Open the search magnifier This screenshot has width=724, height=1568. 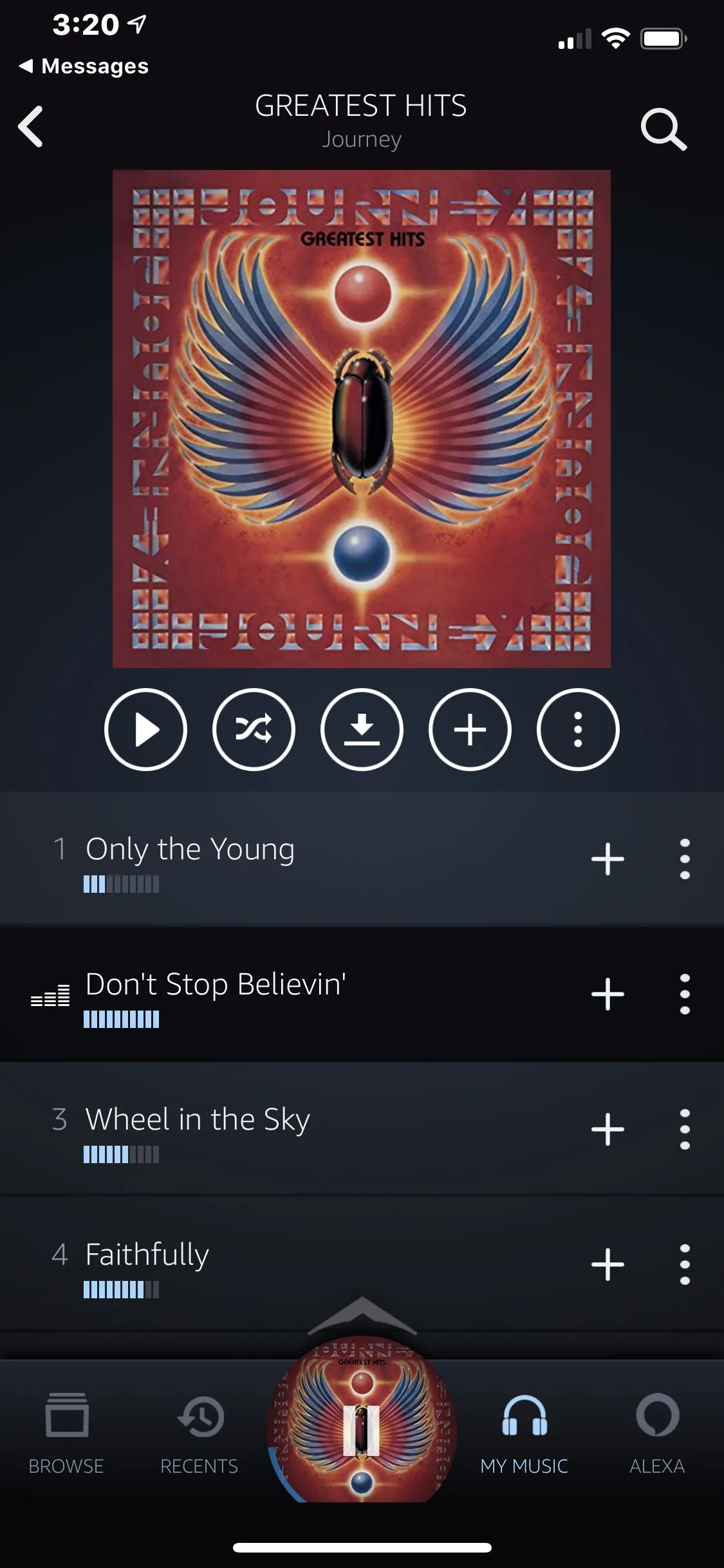[663, 129]
